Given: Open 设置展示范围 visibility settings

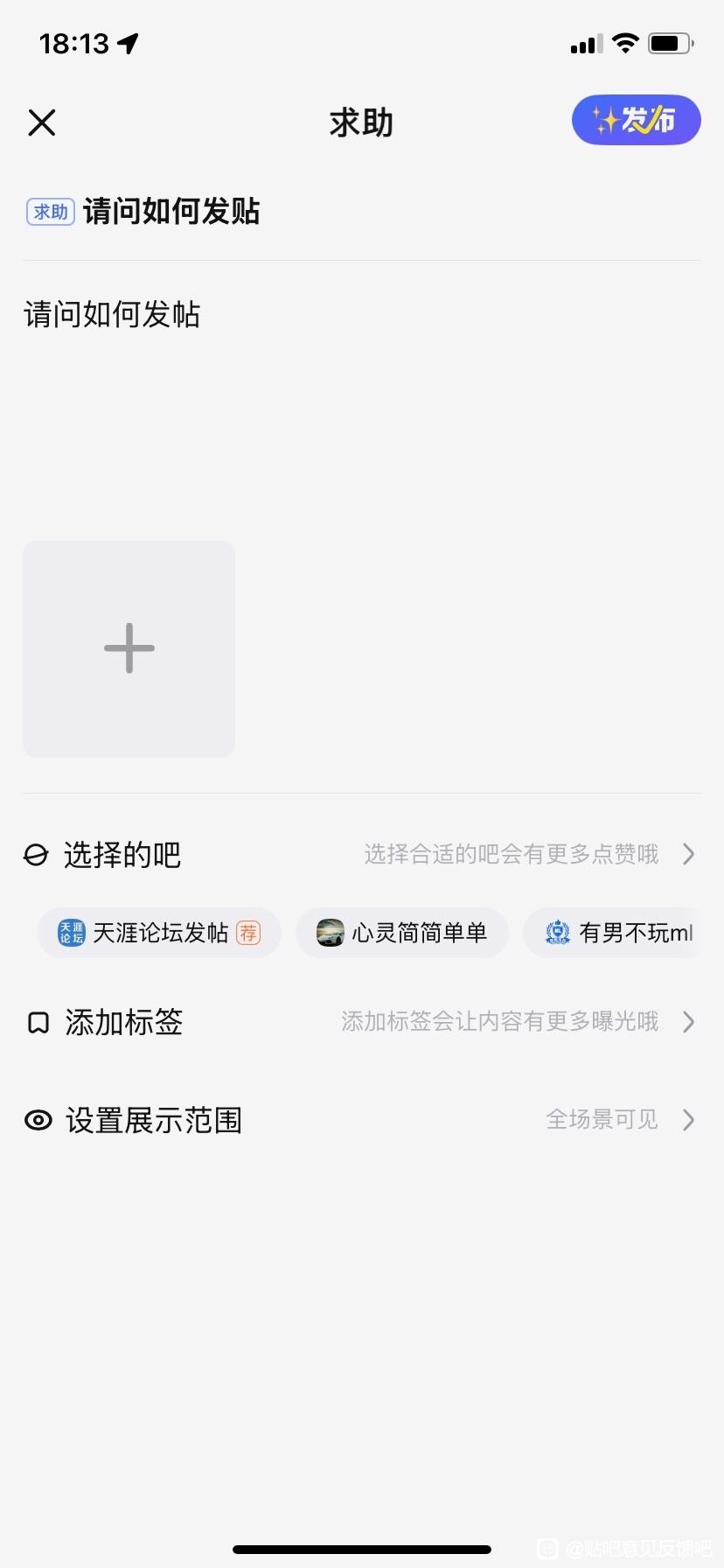Looking at the screenshot, I should click(x=361, y=1120).
